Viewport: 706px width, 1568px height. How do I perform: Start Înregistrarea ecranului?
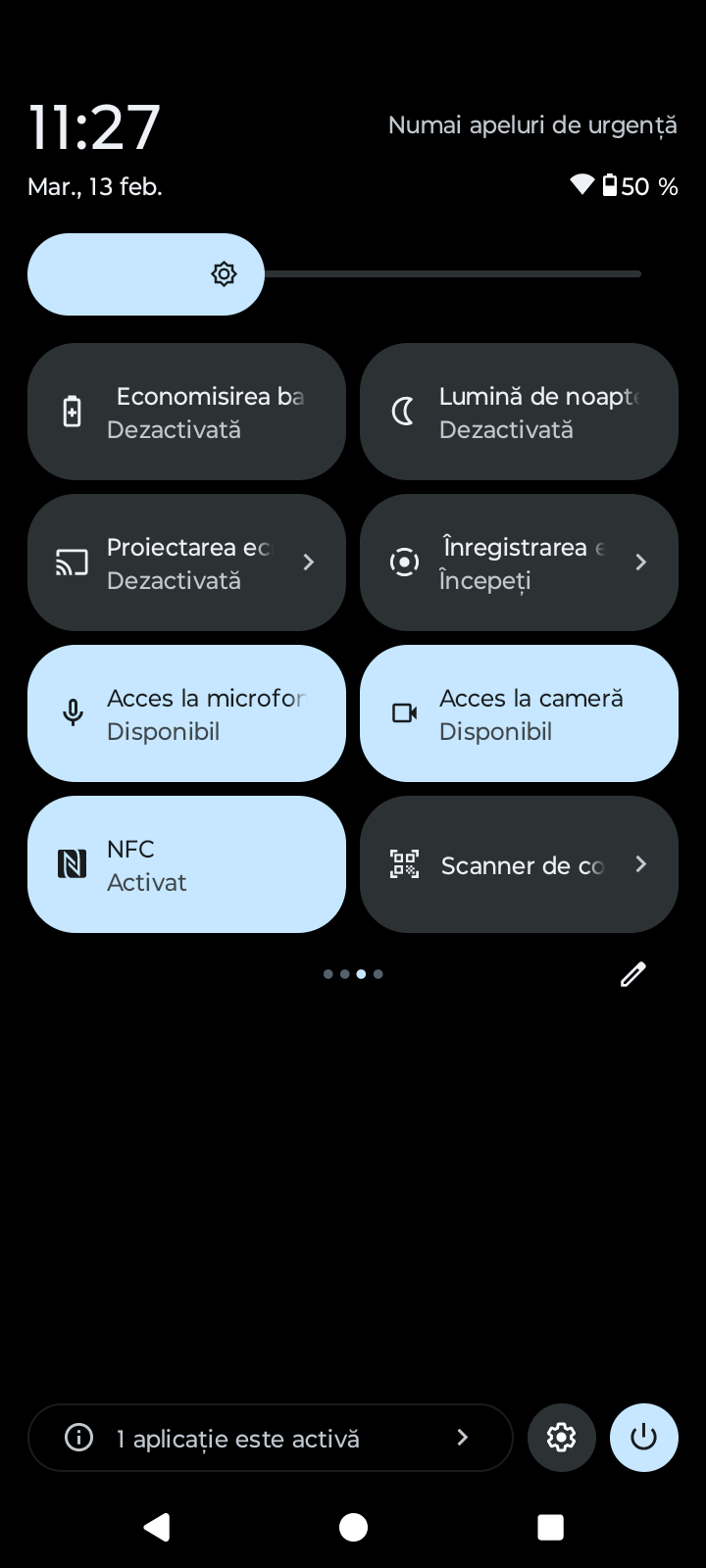(x=519, y=563)
